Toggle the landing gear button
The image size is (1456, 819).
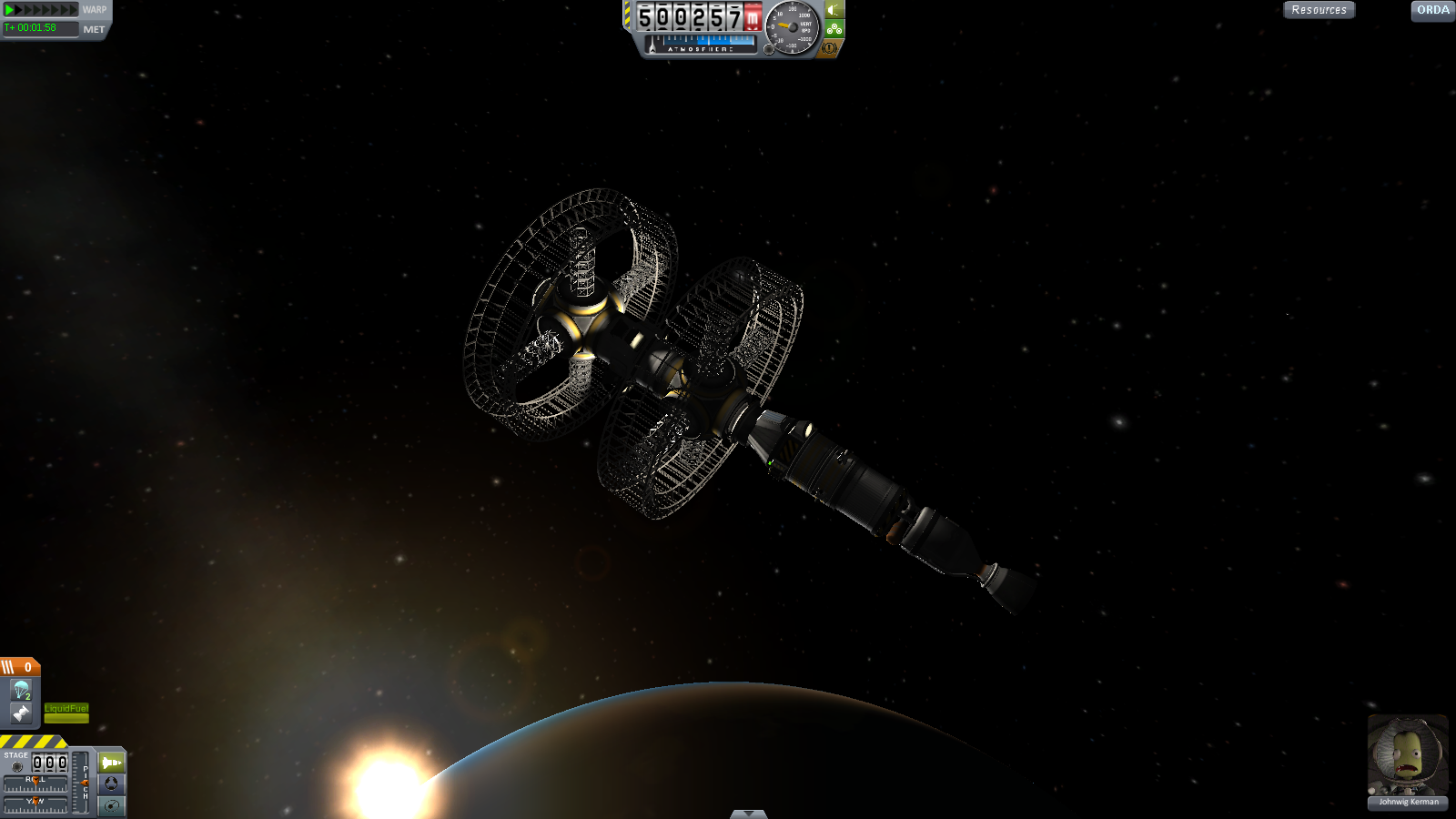click(x=834, y=29)
